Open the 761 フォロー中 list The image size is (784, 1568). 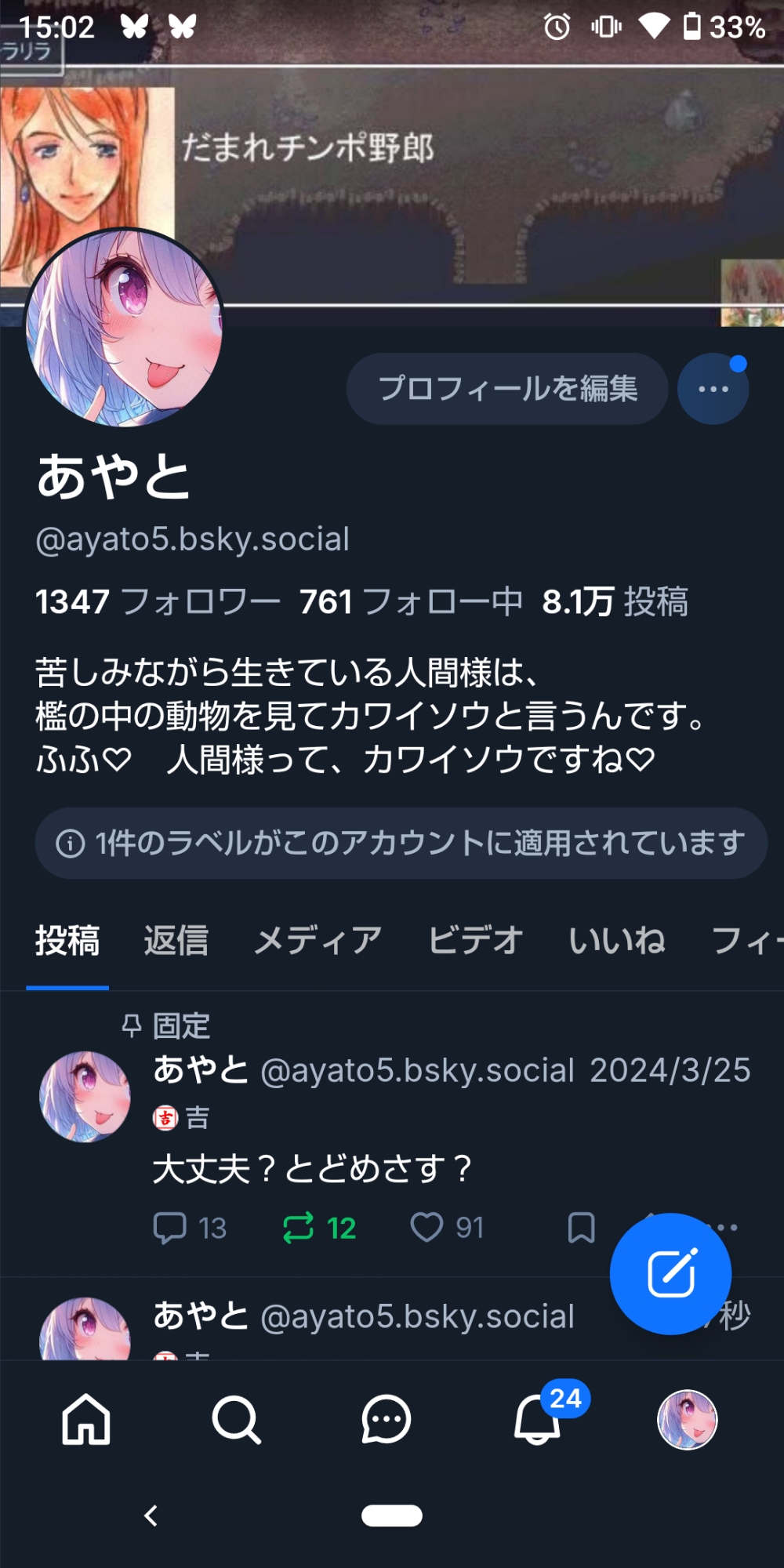(x=411, y=602)
